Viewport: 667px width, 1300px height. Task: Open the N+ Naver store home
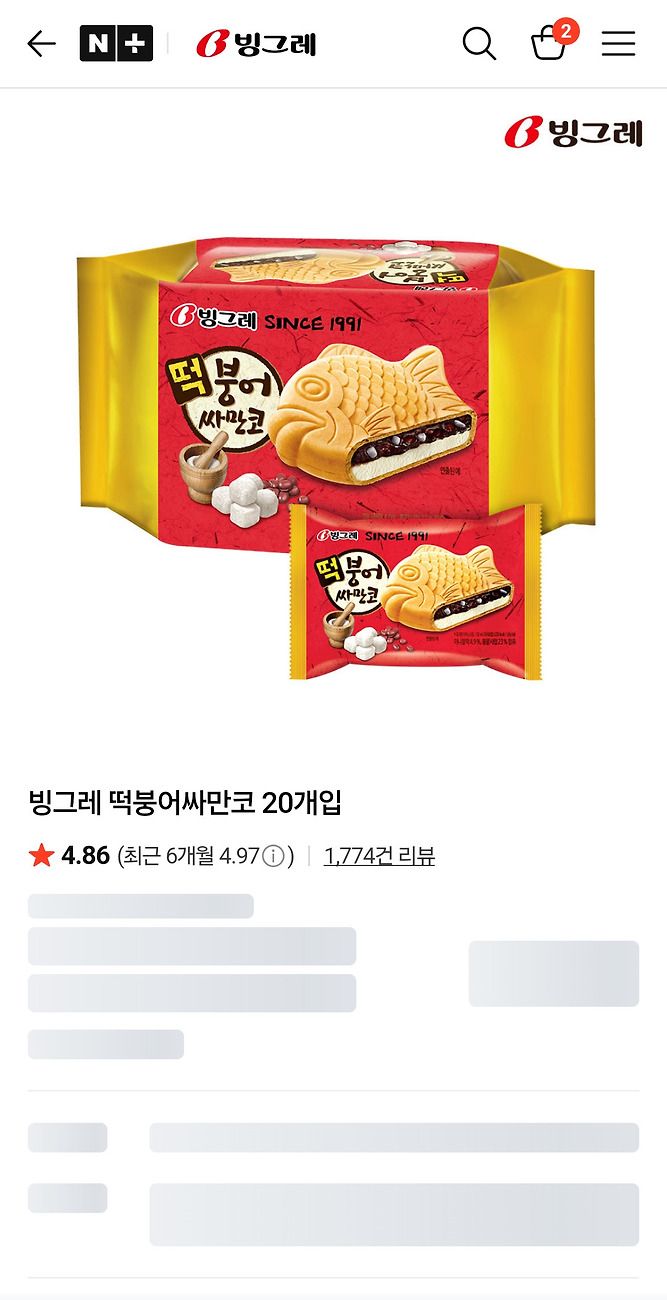116,44
